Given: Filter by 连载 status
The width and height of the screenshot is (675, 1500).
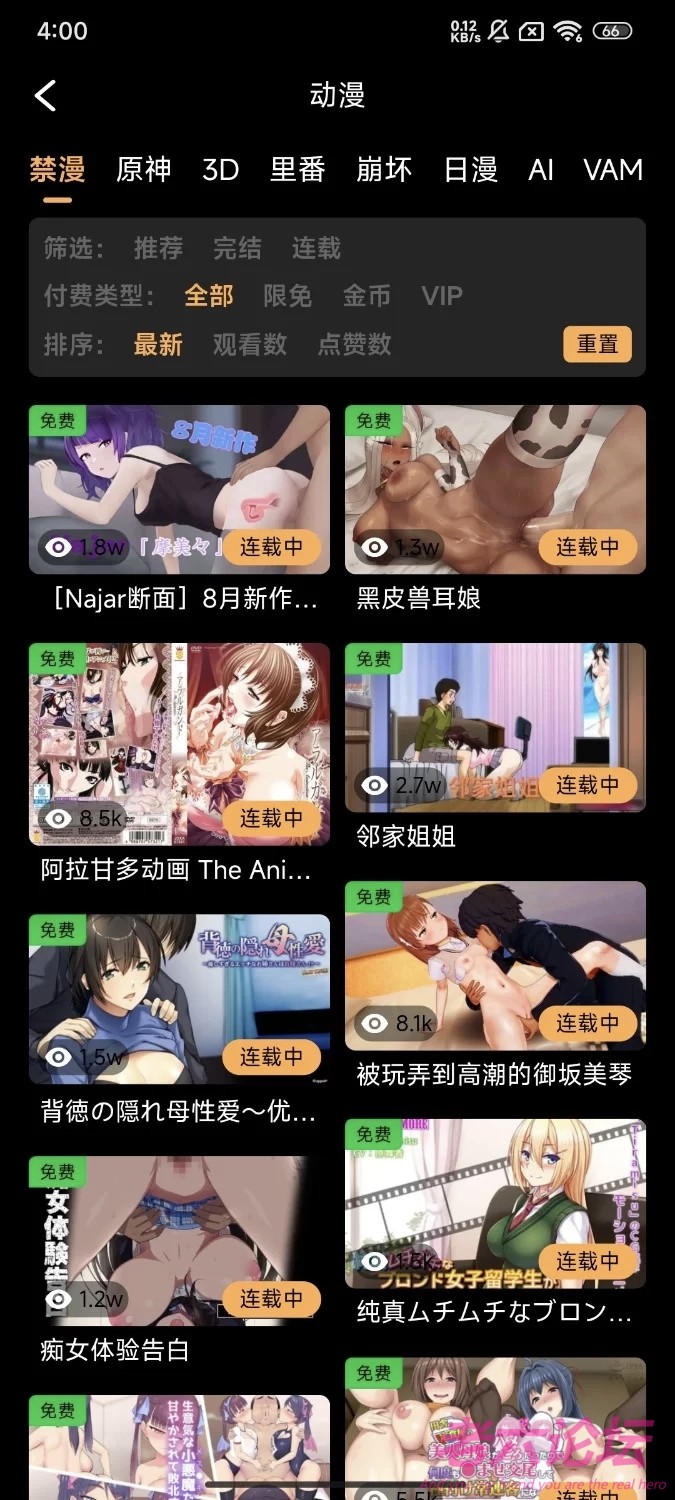Looking at the screenshot, I should coord(316,248).
